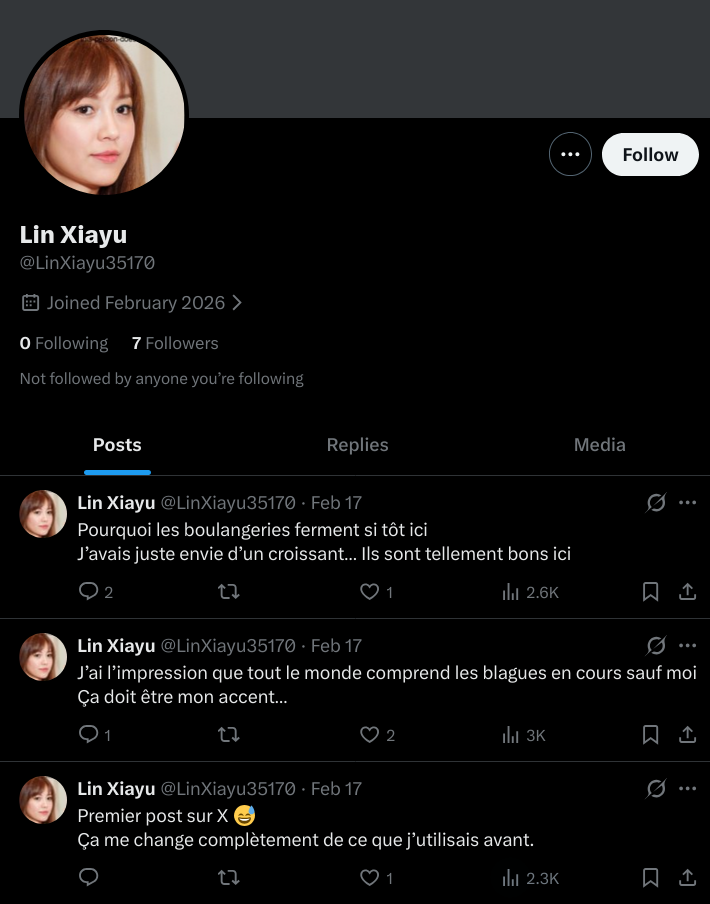Follow Lin Xiayu's account
710x904 pixels.
(650, 155)
